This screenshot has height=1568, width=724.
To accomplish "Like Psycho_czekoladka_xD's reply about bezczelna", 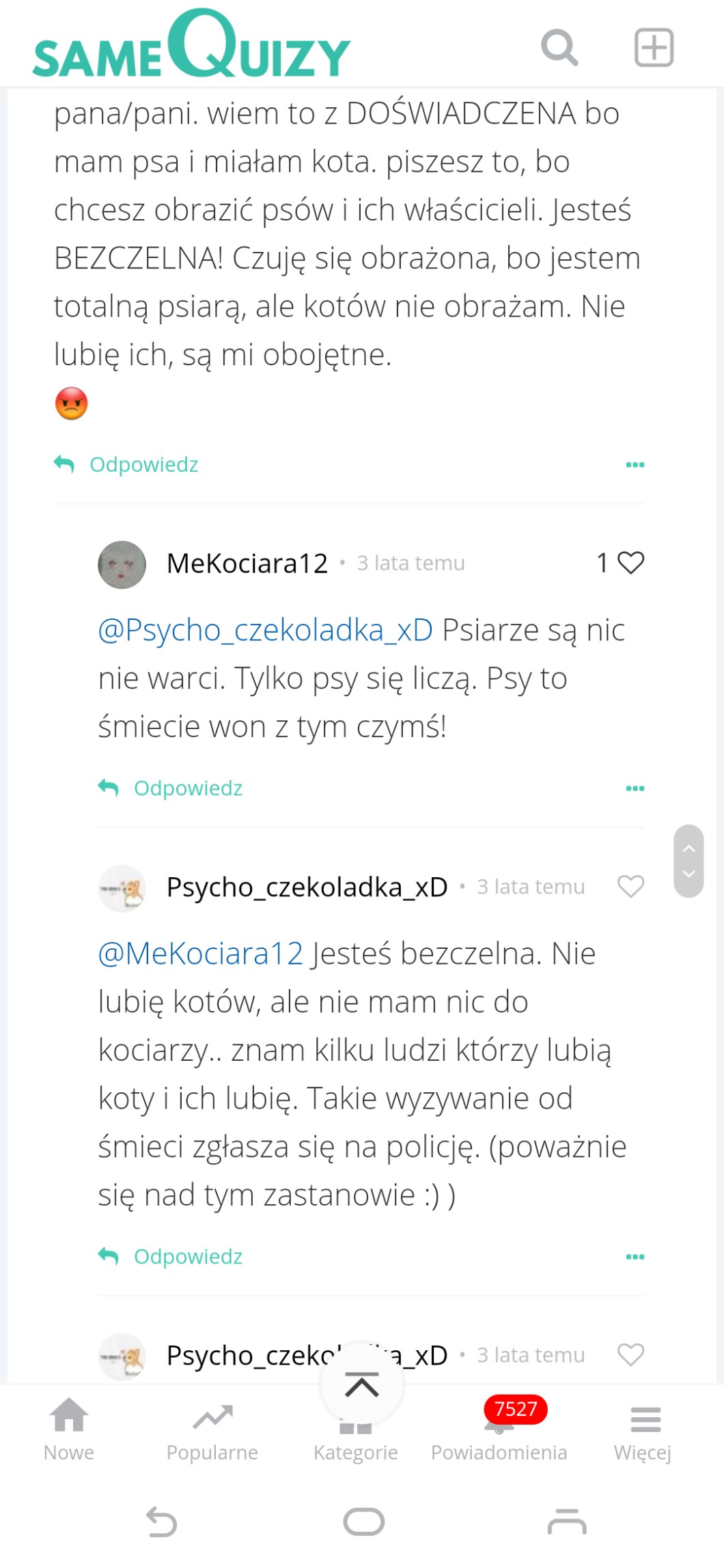I will [630, 887].
